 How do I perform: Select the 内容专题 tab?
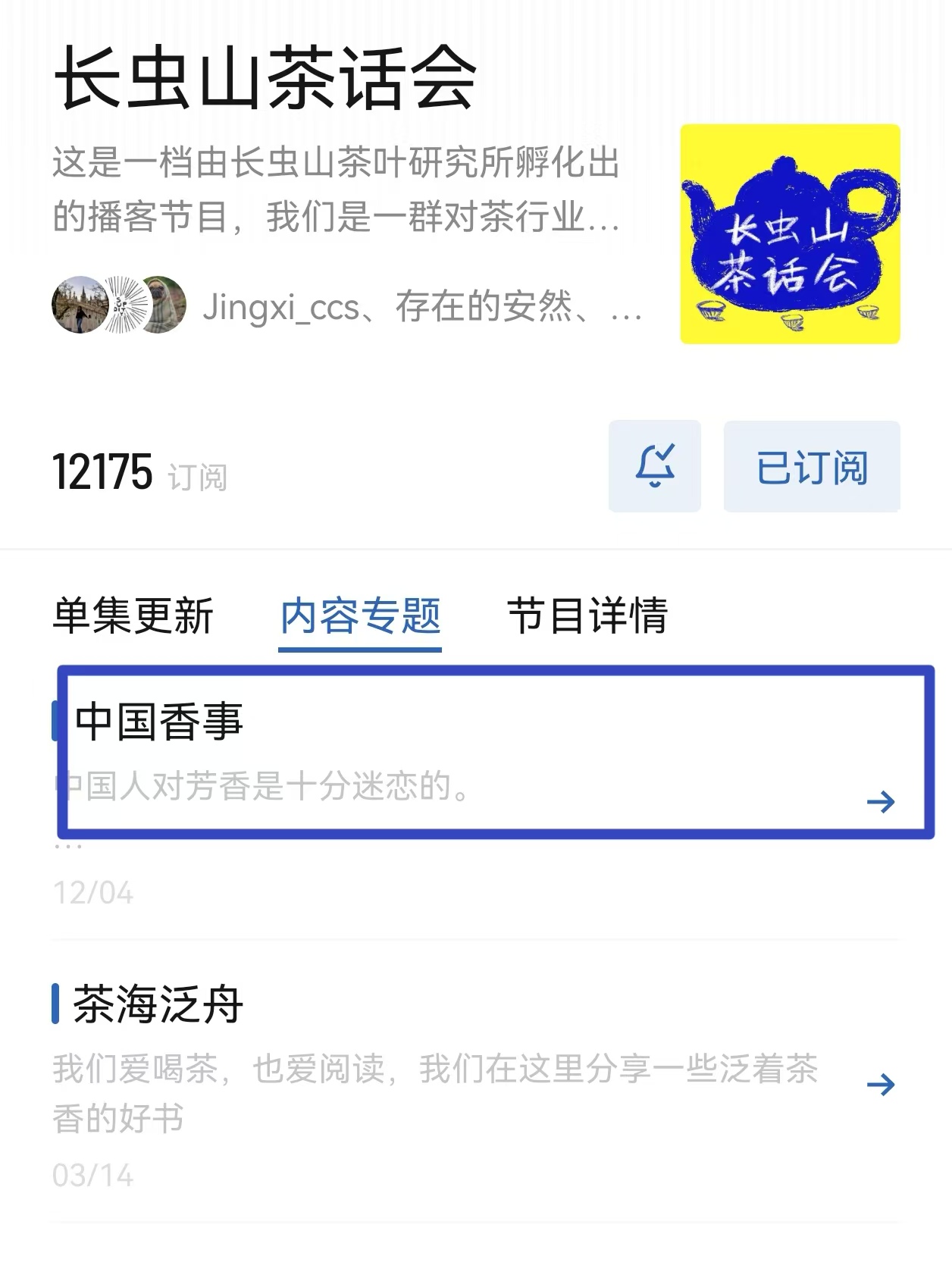tap(360, 615)
